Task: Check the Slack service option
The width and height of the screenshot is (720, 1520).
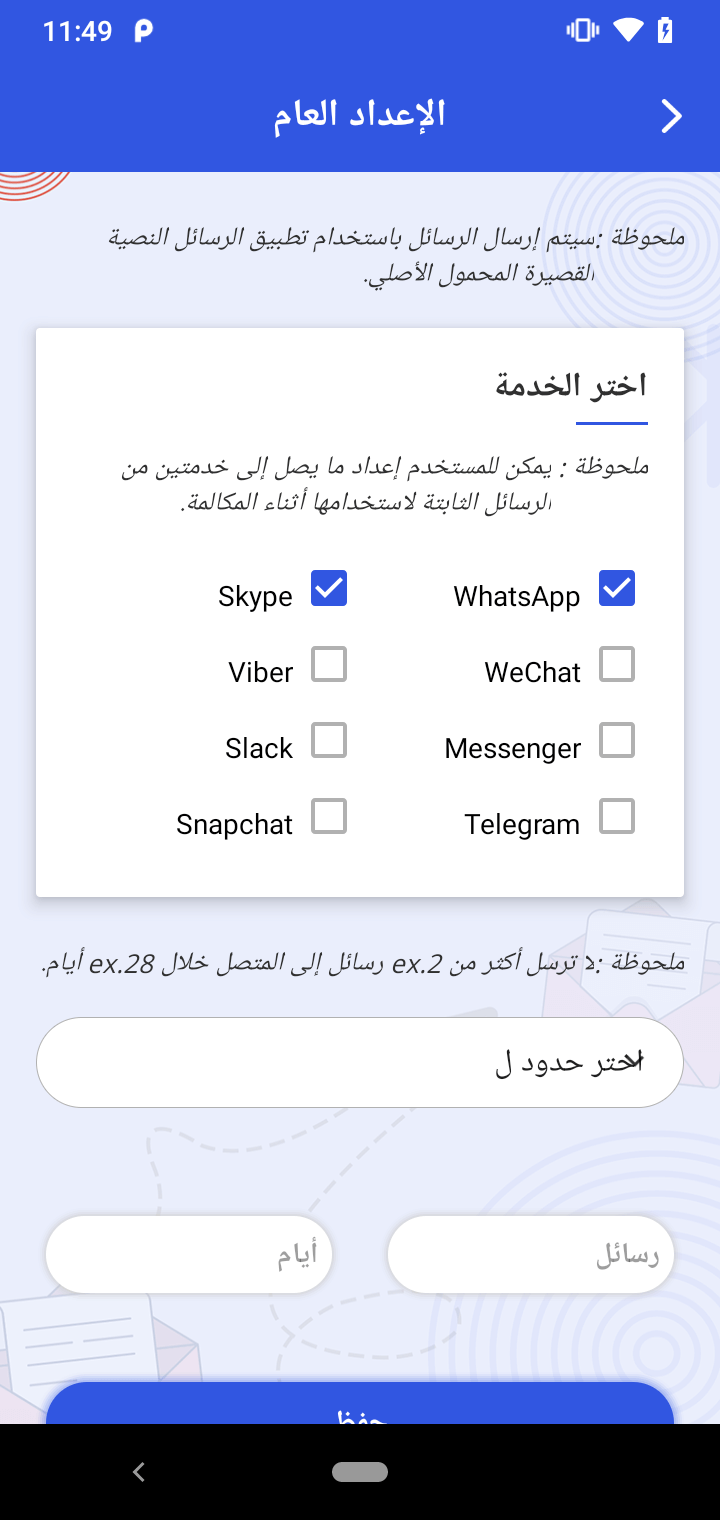Action: tap(329, 740)
